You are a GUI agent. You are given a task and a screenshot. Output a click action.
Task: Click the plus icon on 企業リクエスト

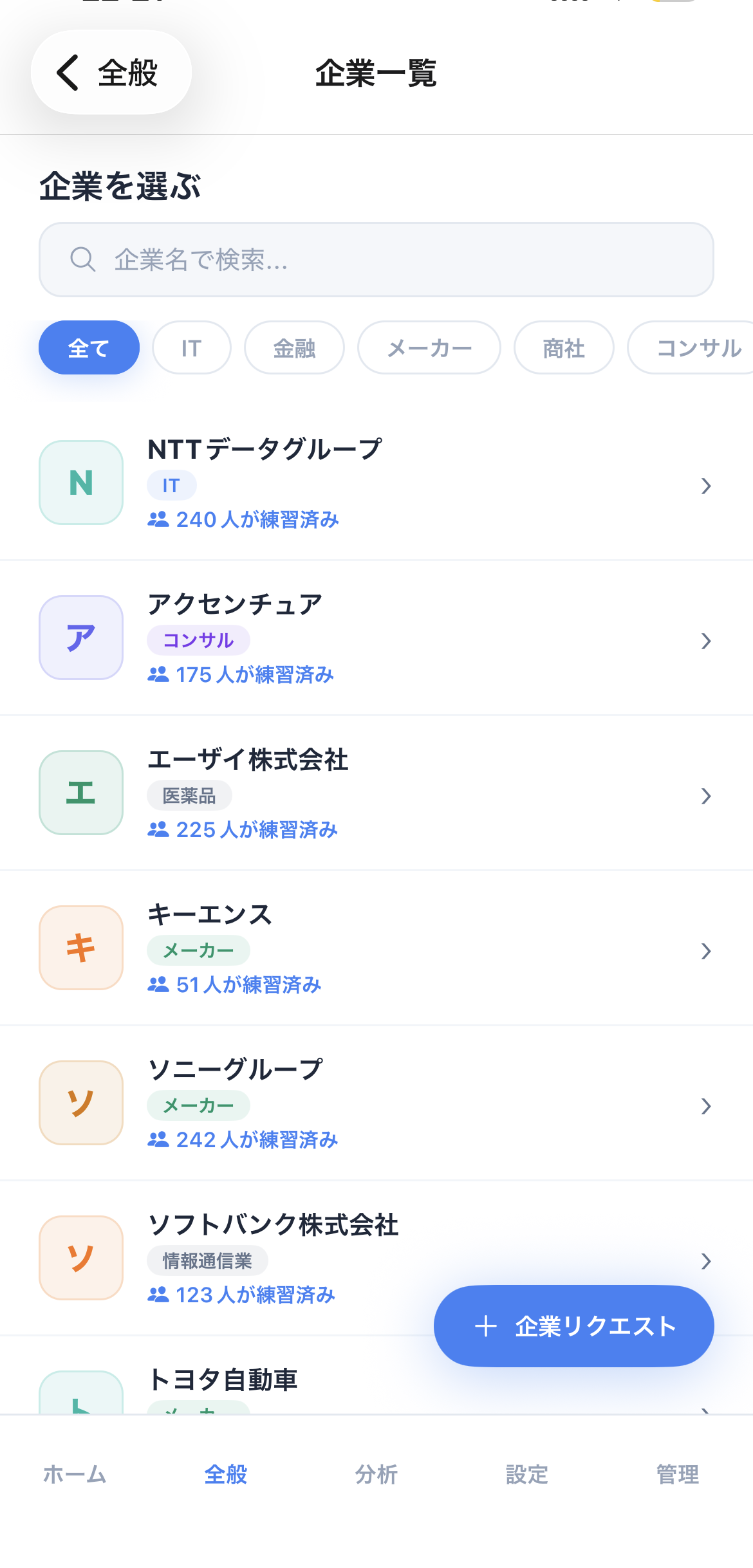(486, 1327)
